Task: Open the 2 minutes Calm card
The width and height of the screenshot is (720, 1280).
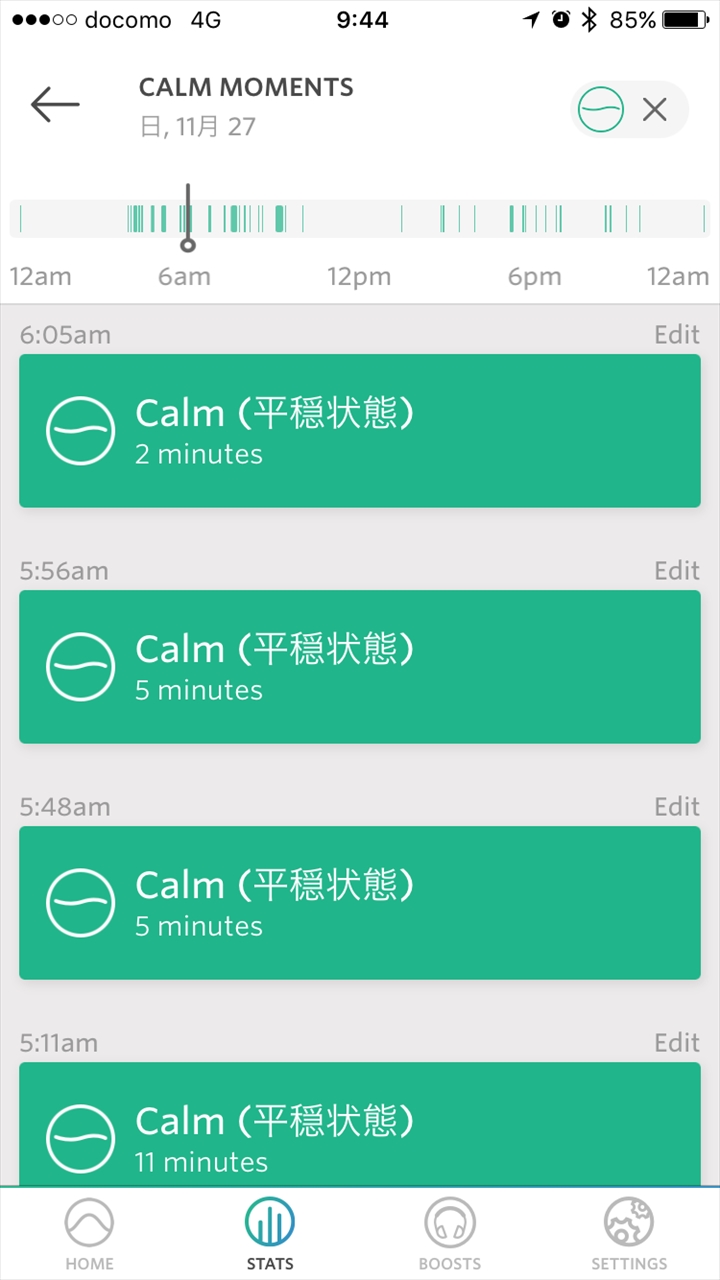Action: tap(360, 431)
